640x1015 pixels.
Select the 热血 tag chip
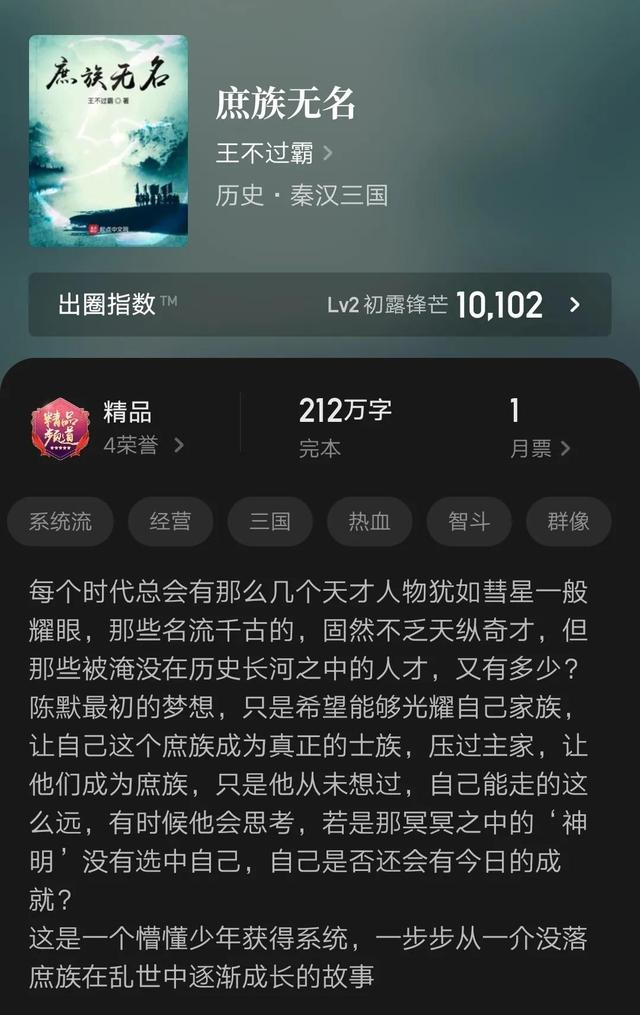pyautogui.click(x=369, y=521)
